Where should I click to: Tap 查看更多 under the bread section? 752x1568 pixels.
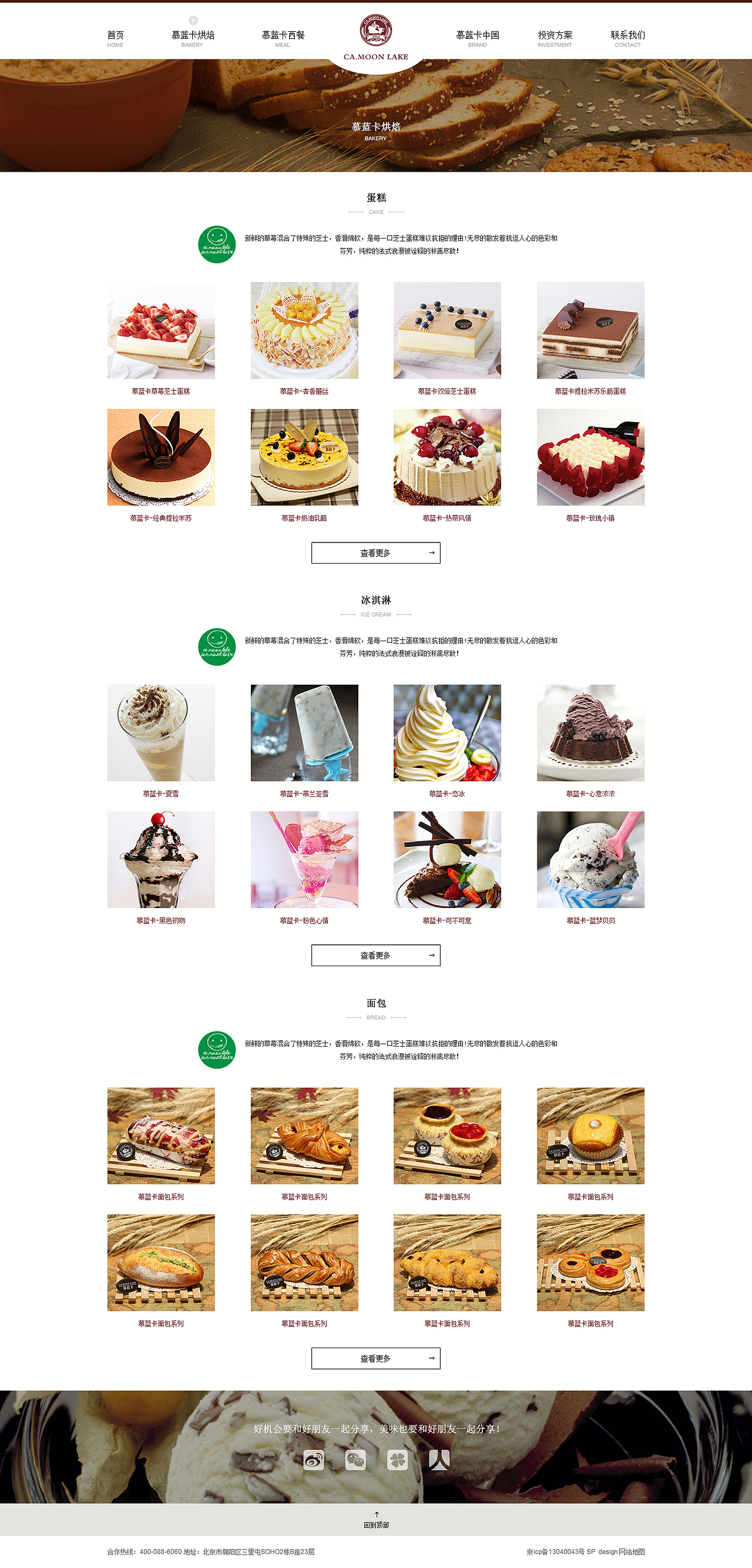point(375,1358)
